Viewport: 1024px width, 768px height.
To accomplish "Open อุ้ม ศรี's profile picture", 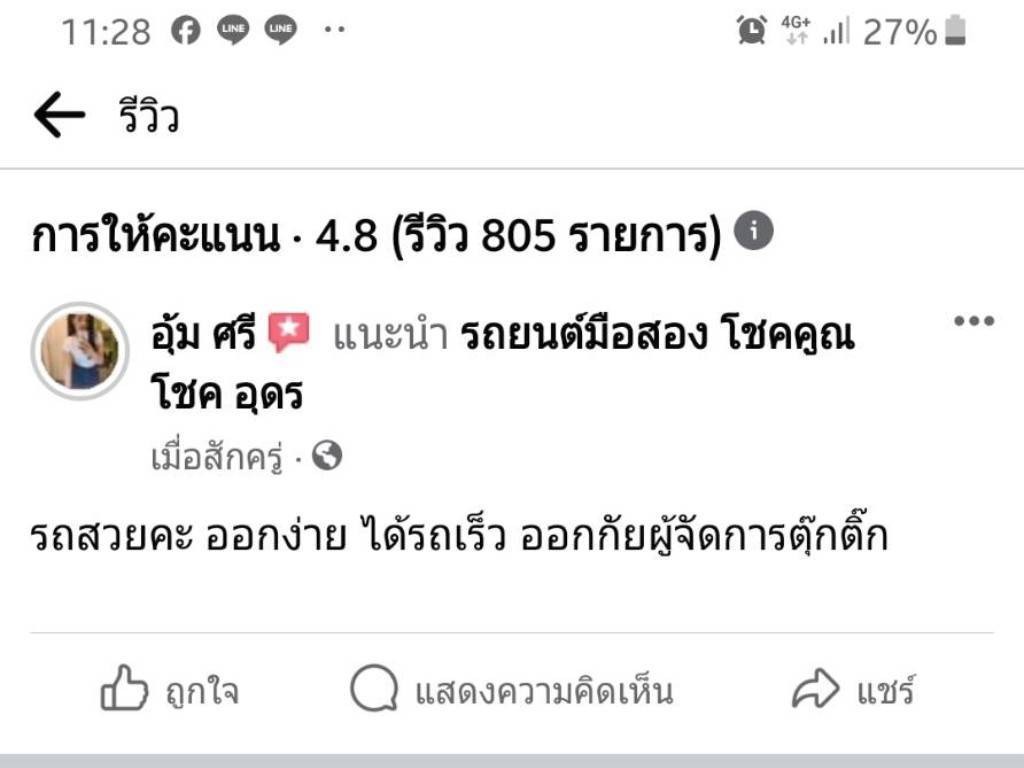I will pos(80,351).
